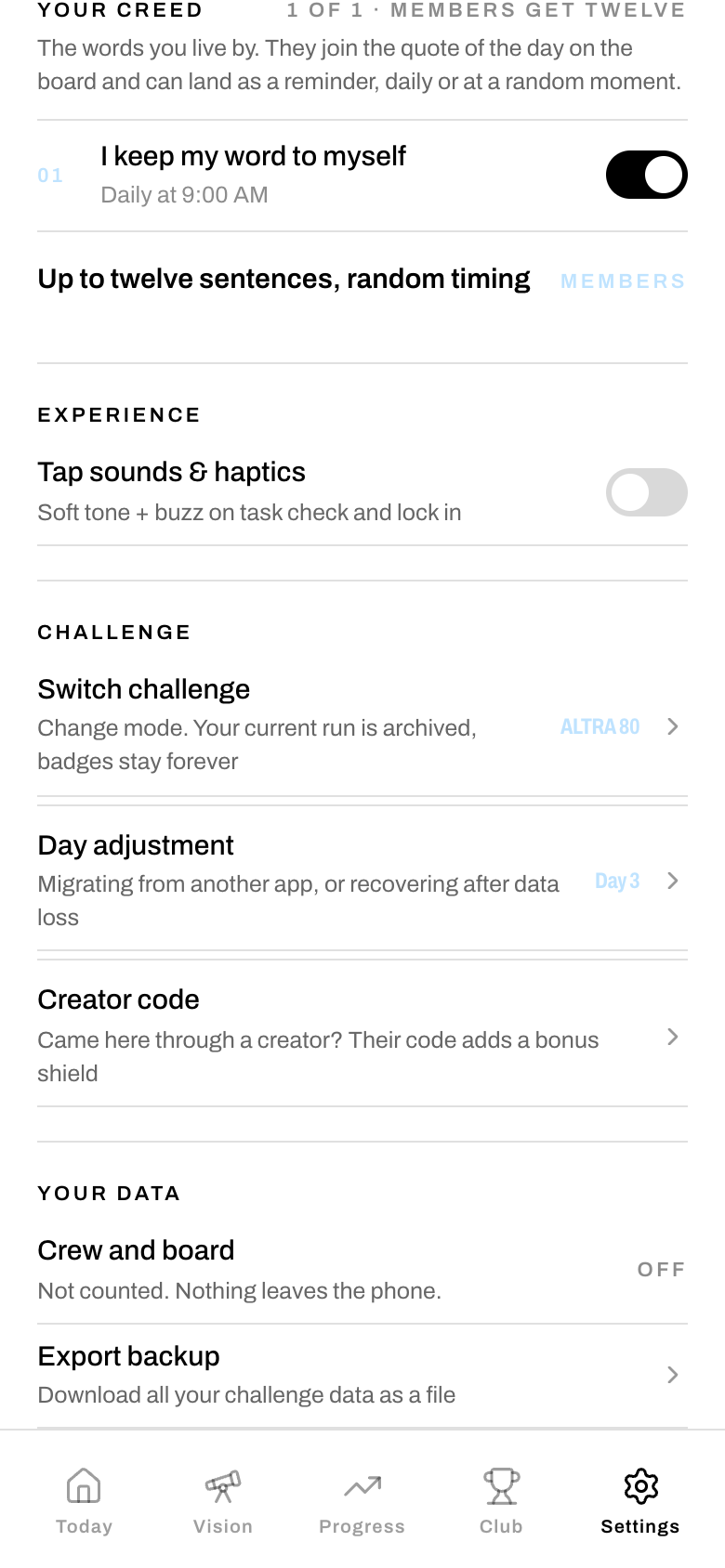
Task: View the Progress tab
Action: coord(362,1500)
